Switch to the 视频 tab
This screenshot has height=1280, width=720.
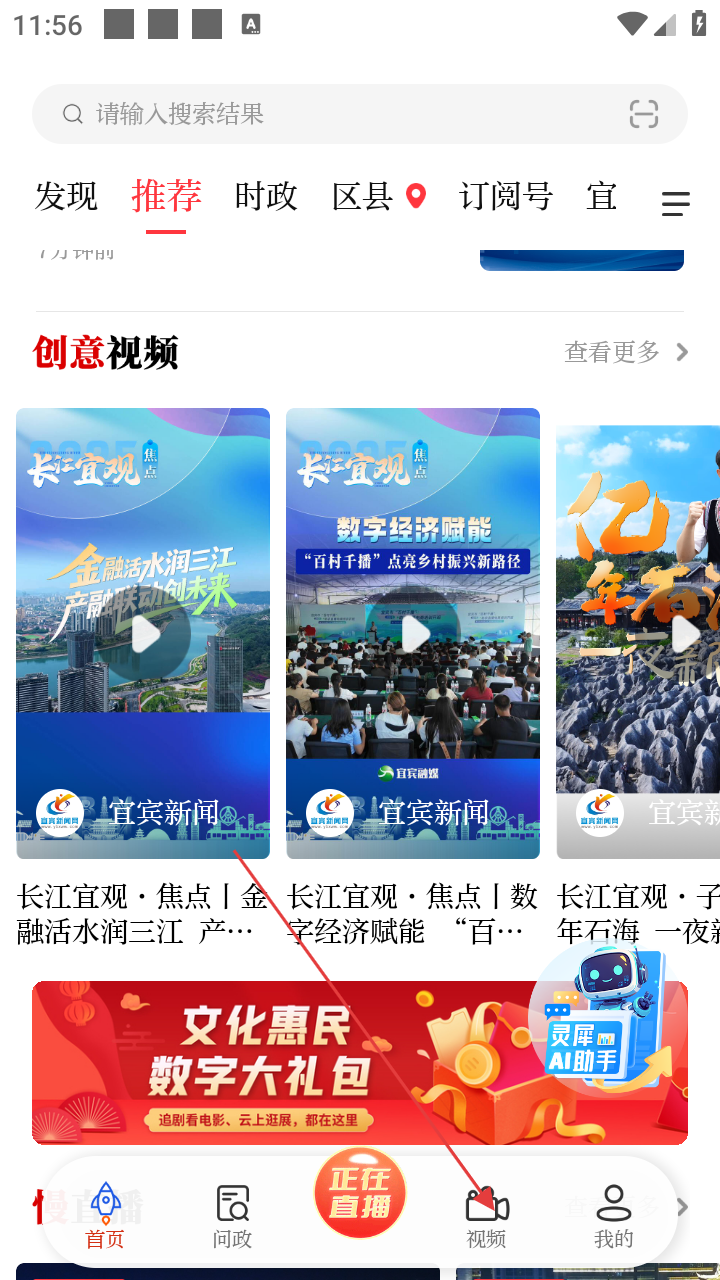[487, 1216]
